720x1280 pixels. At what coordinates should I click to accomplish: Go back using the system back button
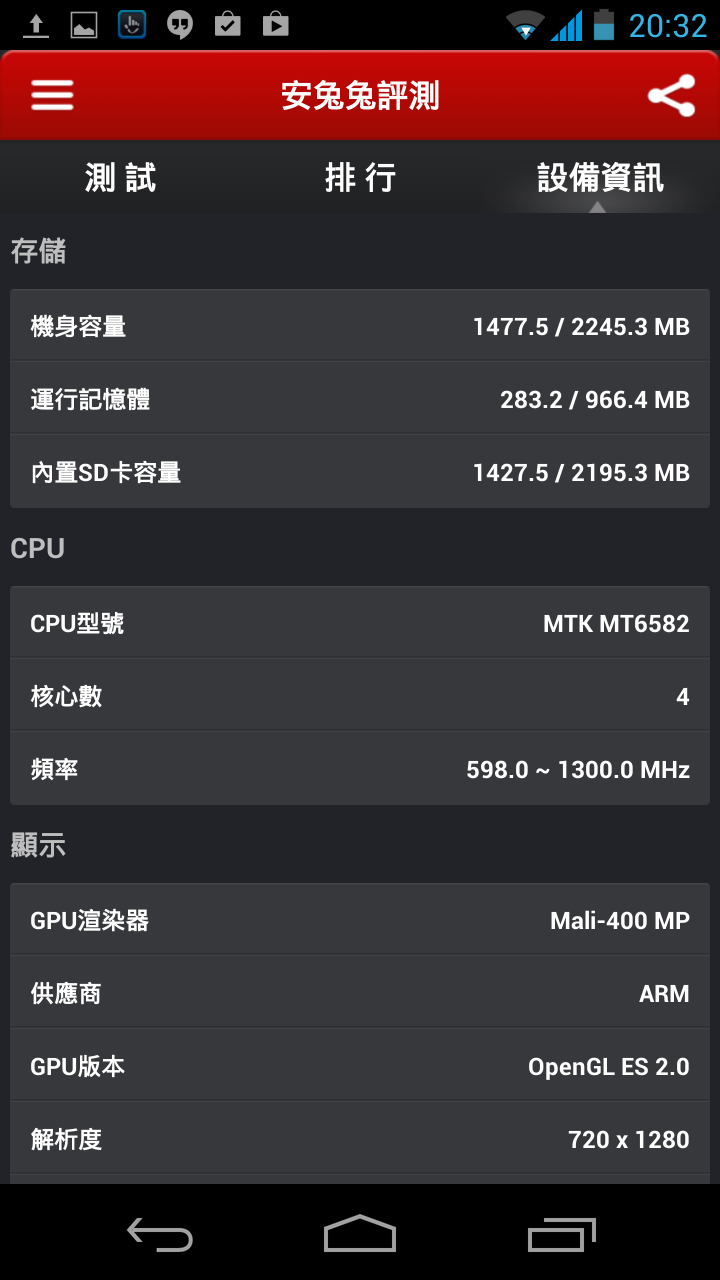pos(160,1234)
